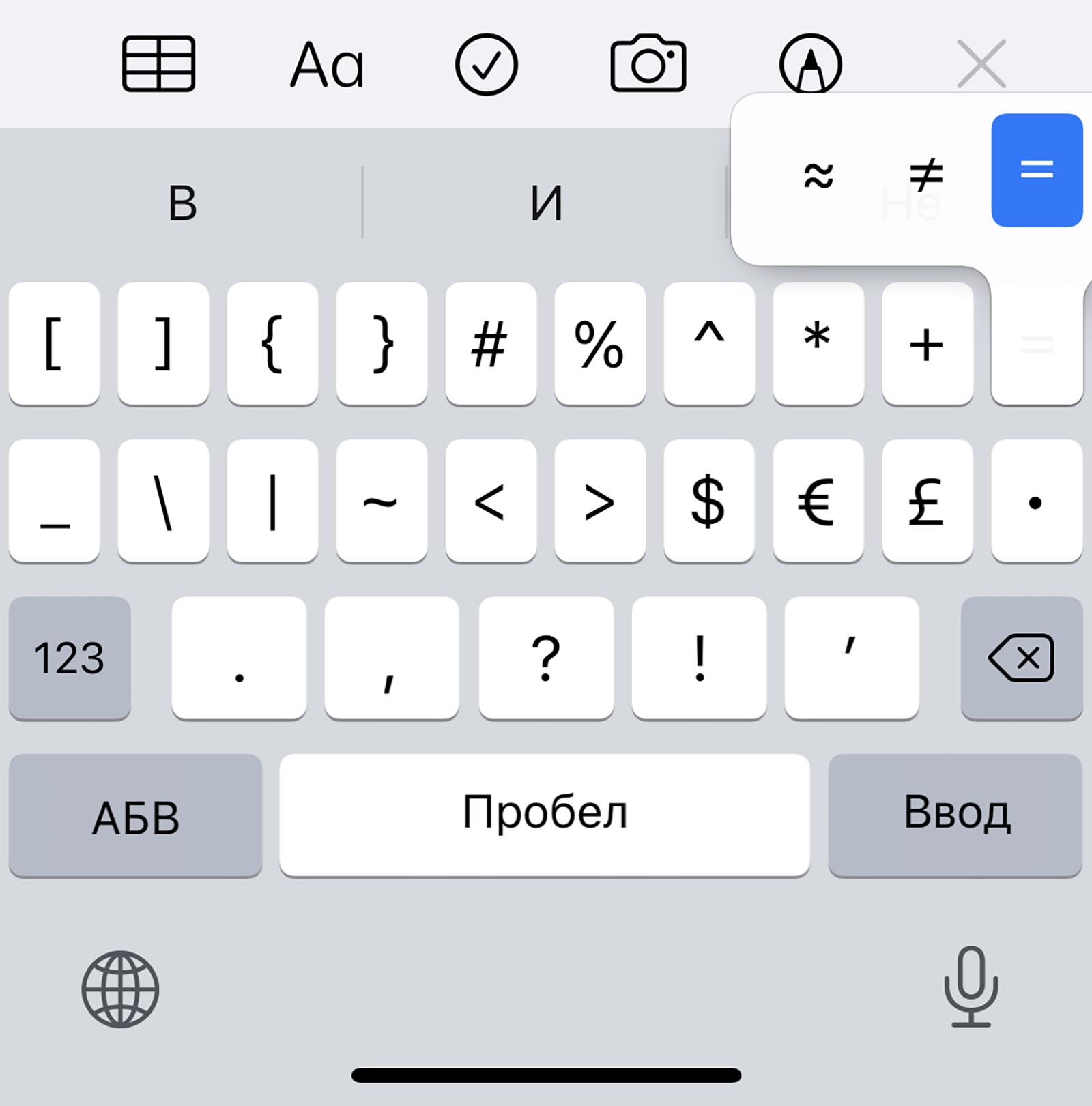Close the formatting toolbar with X
Viewport: 1092px width, 1106px height.
pyautogui.click(x=981, y=64)
